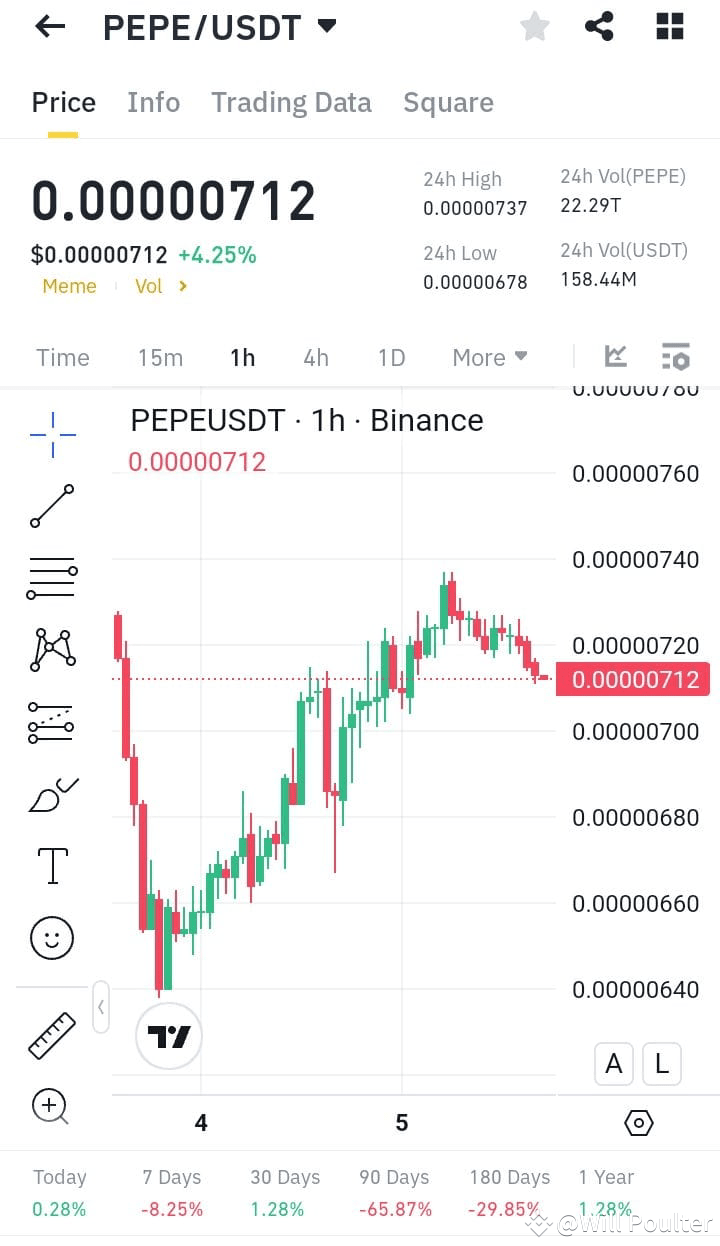Viewport: 720px width, 1246px height.
Task: Switch to the Trading Data tab
Action: click(291, 102)
